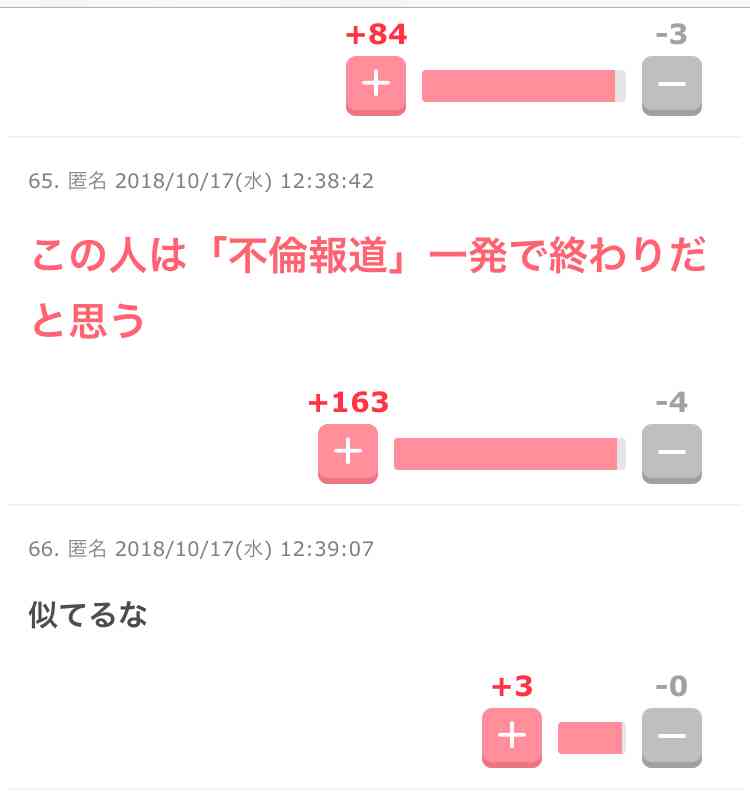Image resolution: width=750 pixels, height=800 pixels.
Task: Tap plus on comment 65
Action: 348,453
